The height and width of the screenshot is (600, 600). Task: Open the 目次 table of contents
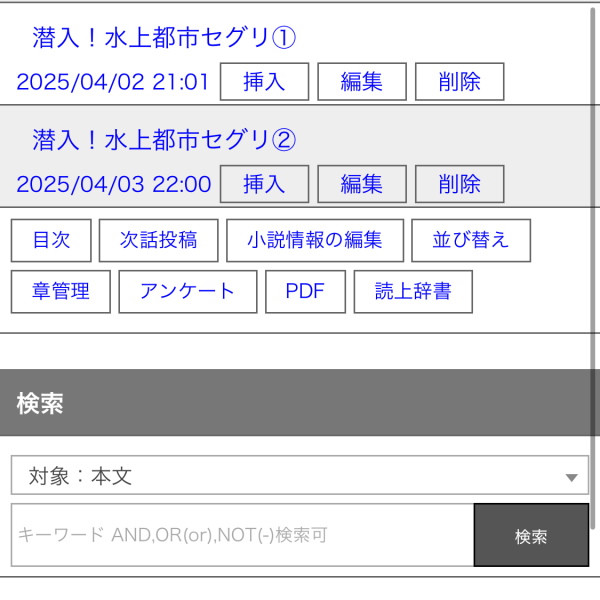point(51,240)
